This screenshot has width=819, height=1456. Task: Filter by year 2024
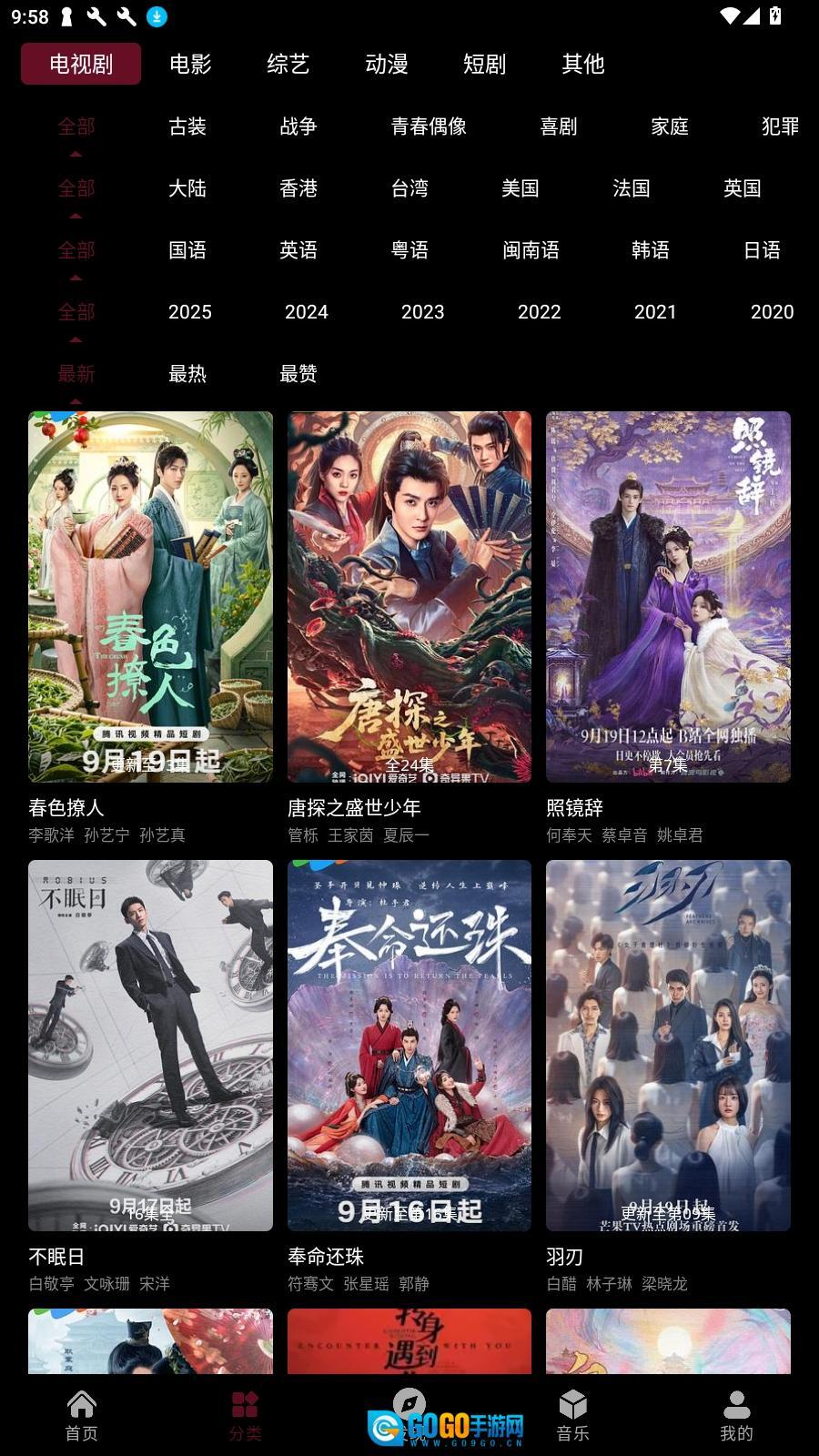click(307, 312)
